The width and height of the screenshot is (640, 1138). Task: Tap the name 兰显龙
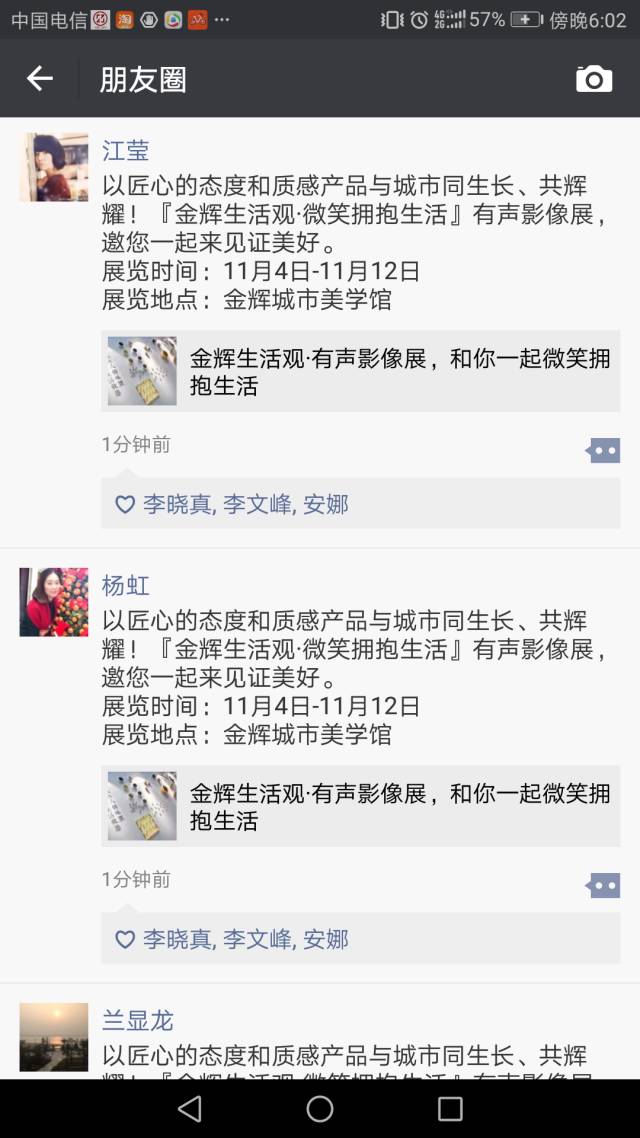[x=138, y=1020]
